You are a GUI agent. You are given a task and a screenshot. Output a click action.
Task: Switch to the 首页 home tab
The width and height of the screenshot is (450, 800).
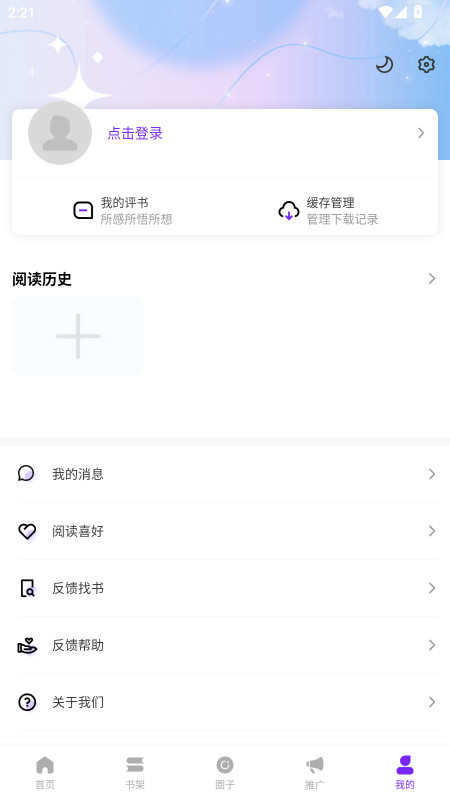pyautogui.click(x=45, y=772)
